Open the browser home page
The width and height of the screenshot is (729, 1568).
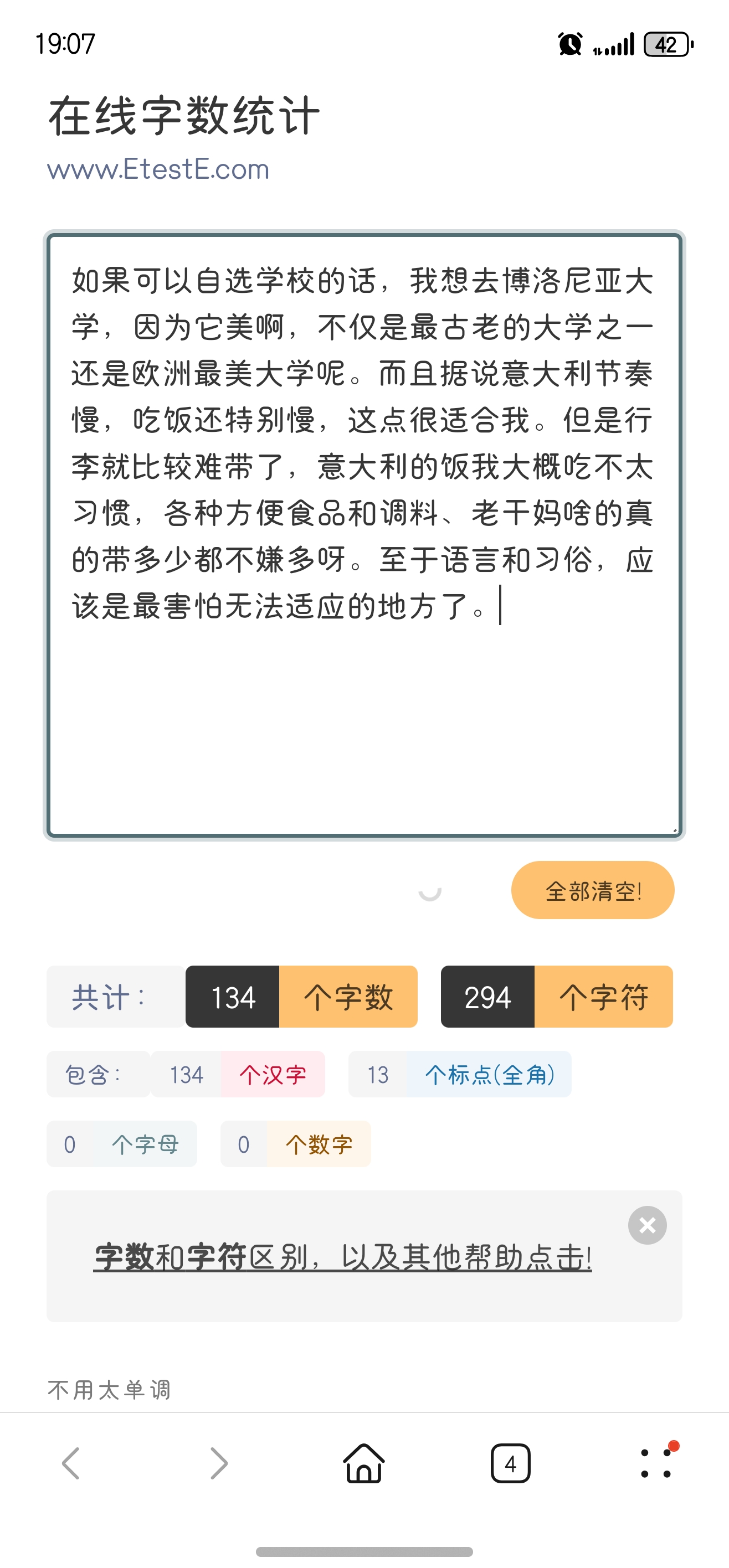[364, 1463]
